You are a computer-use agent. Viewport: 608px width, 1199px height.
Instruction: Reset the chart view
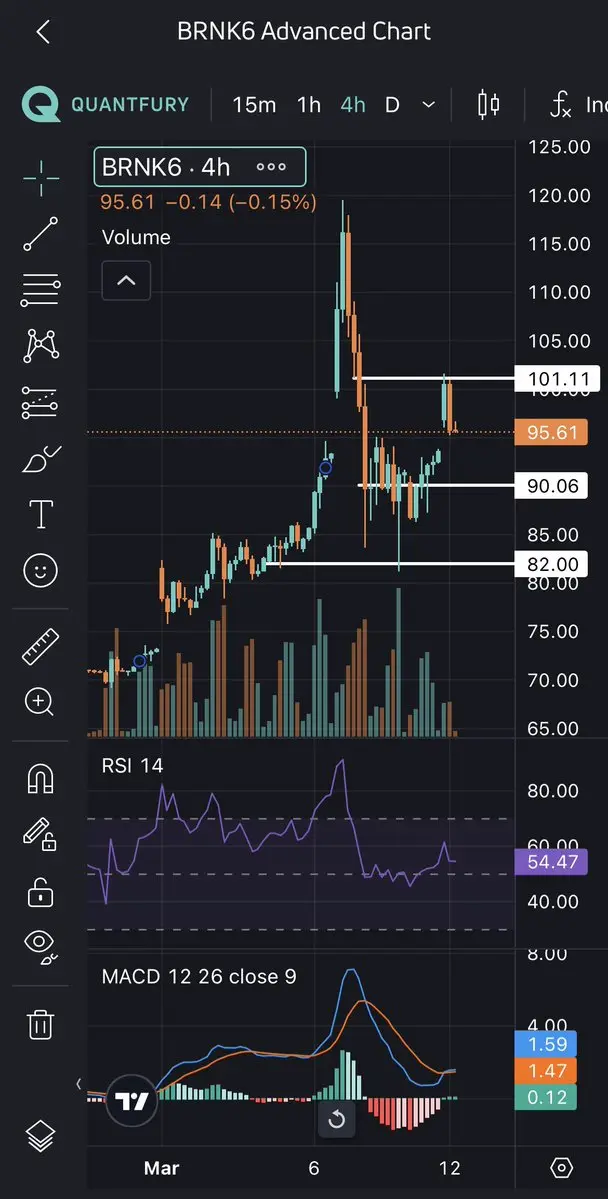point(336,1119)
